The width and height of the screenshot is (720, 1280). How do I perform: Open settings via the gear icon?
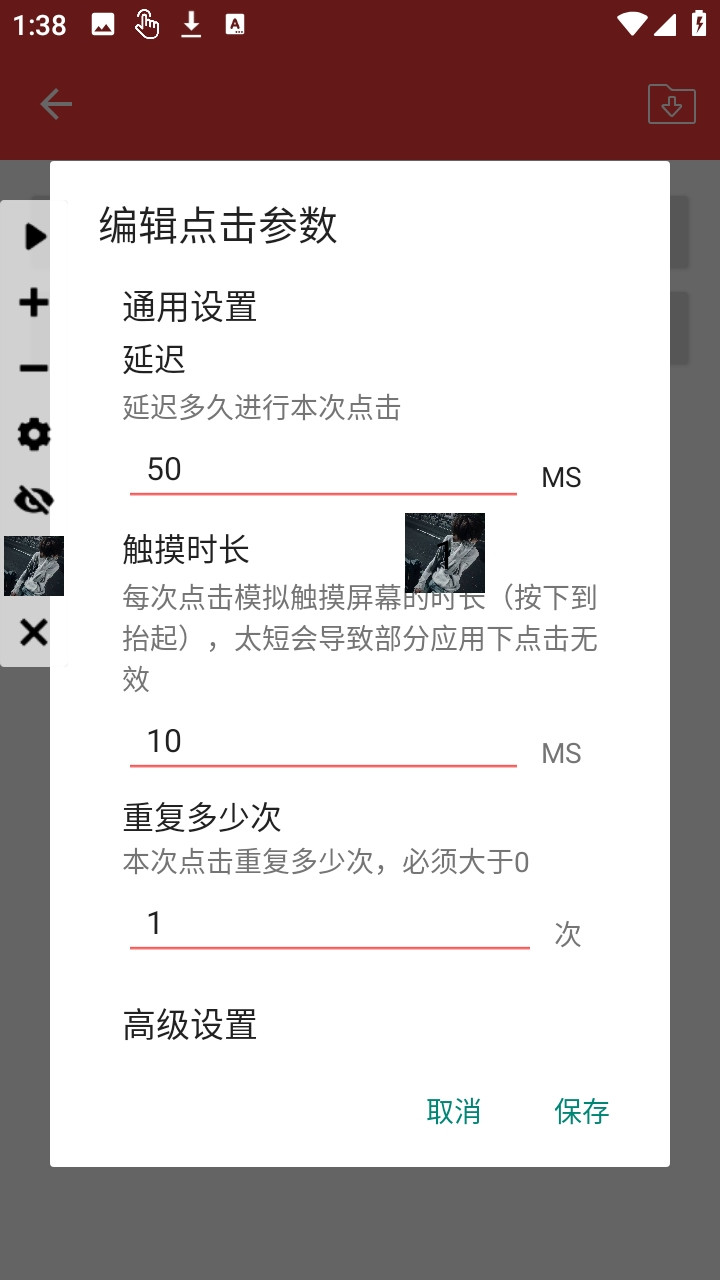[x=32, y=434]
